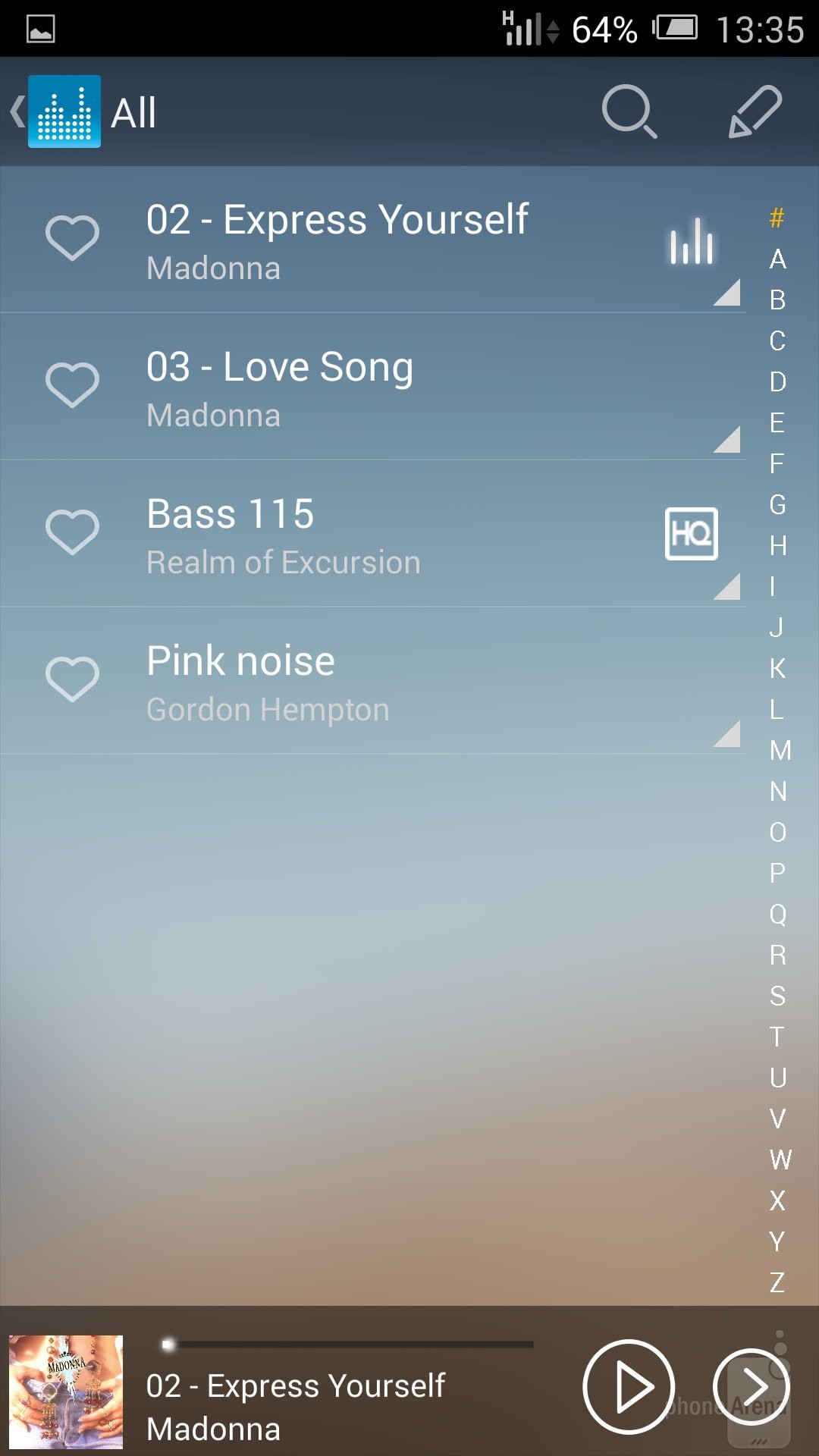Expand options for Pink noise

(x=728, y=734)
